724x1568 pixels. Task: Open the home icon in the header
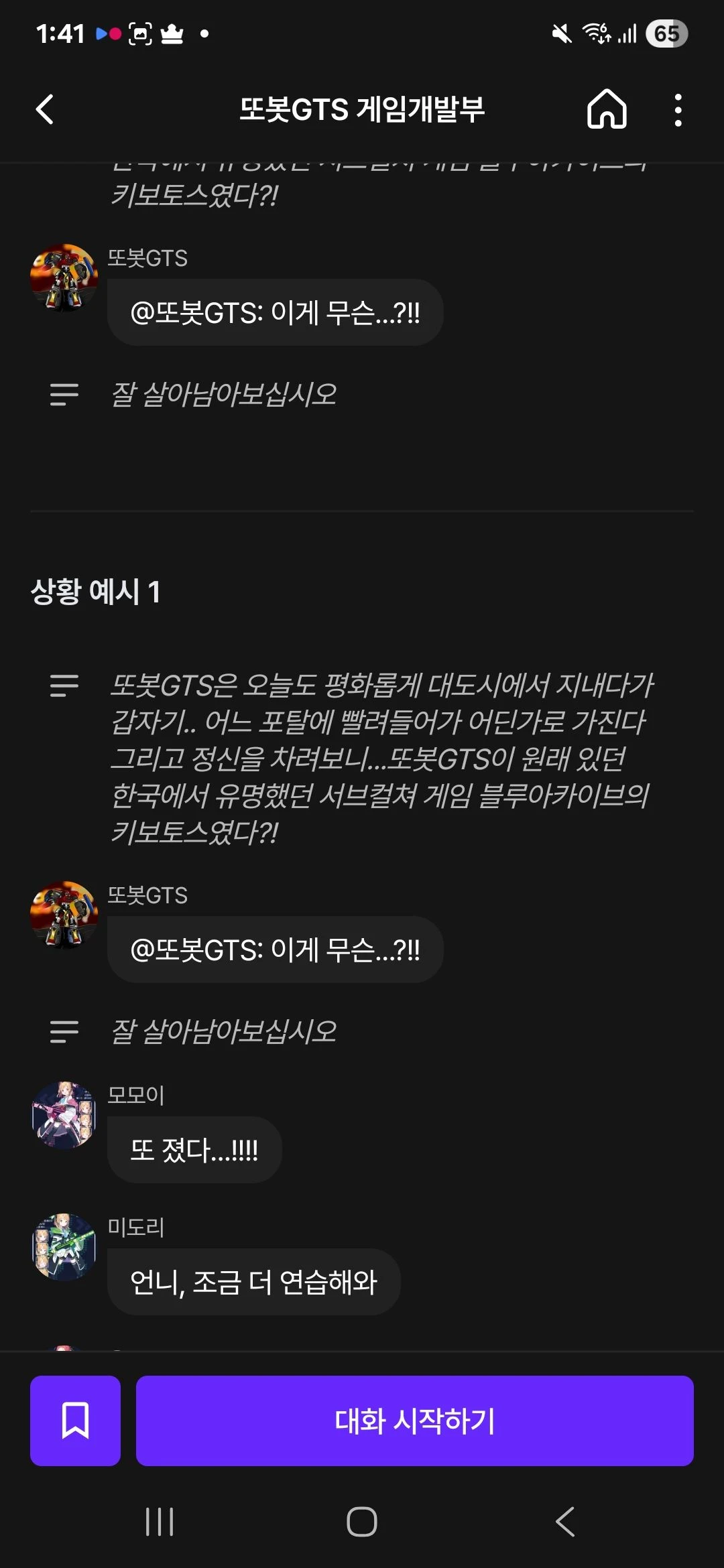(x=607, y=109)
